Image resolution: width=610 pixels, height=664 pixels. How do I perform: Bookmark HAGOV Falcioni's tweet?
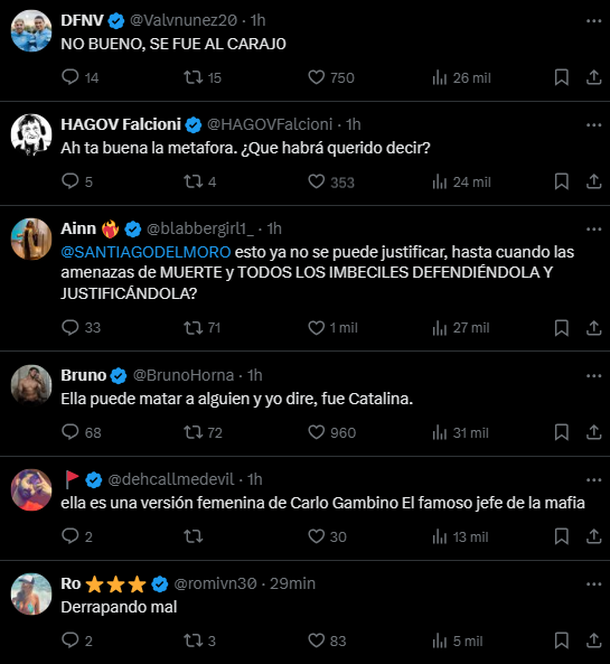pyautogui.click(x=562, y=182)
